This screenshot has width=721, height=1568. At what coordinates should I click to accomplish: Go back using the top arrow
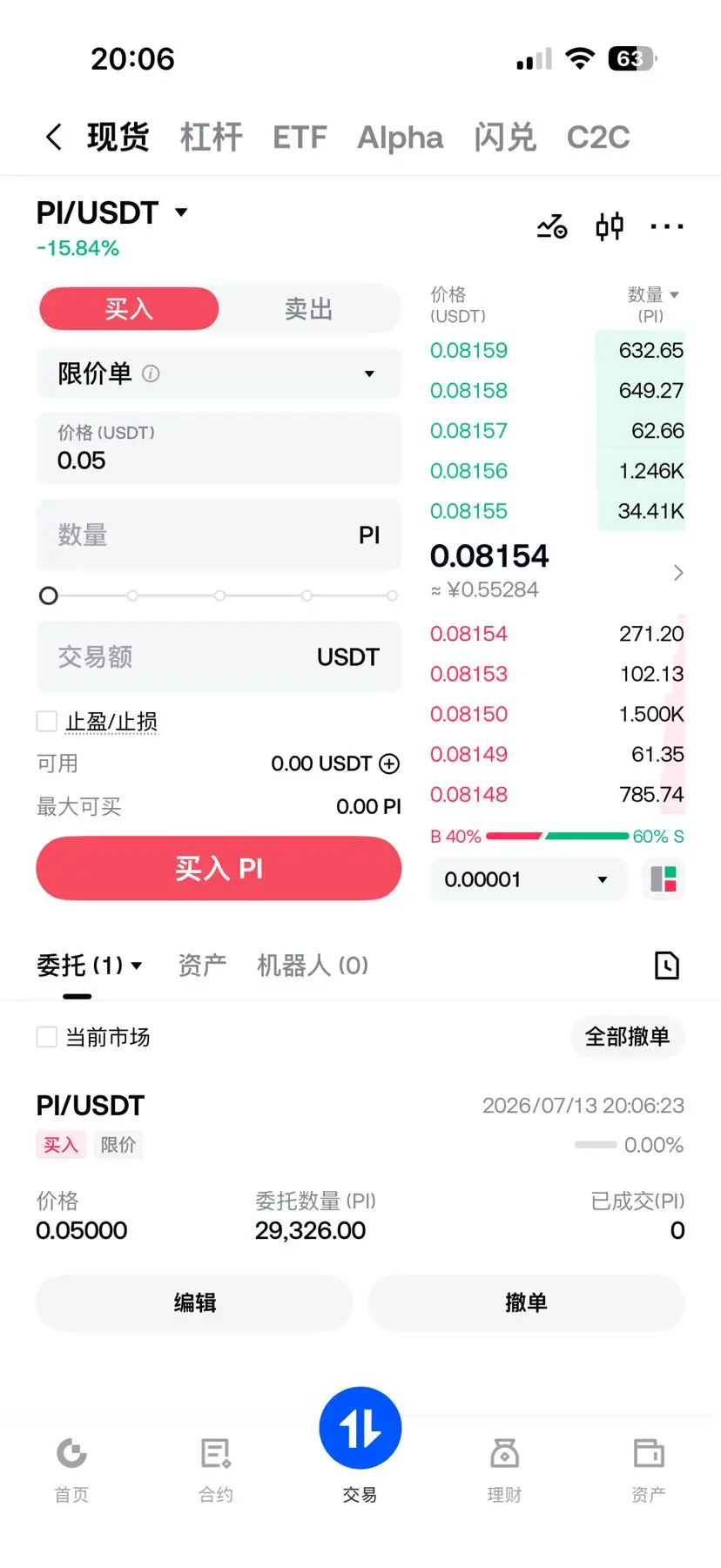pyautogui.click(x=54, y=137)
